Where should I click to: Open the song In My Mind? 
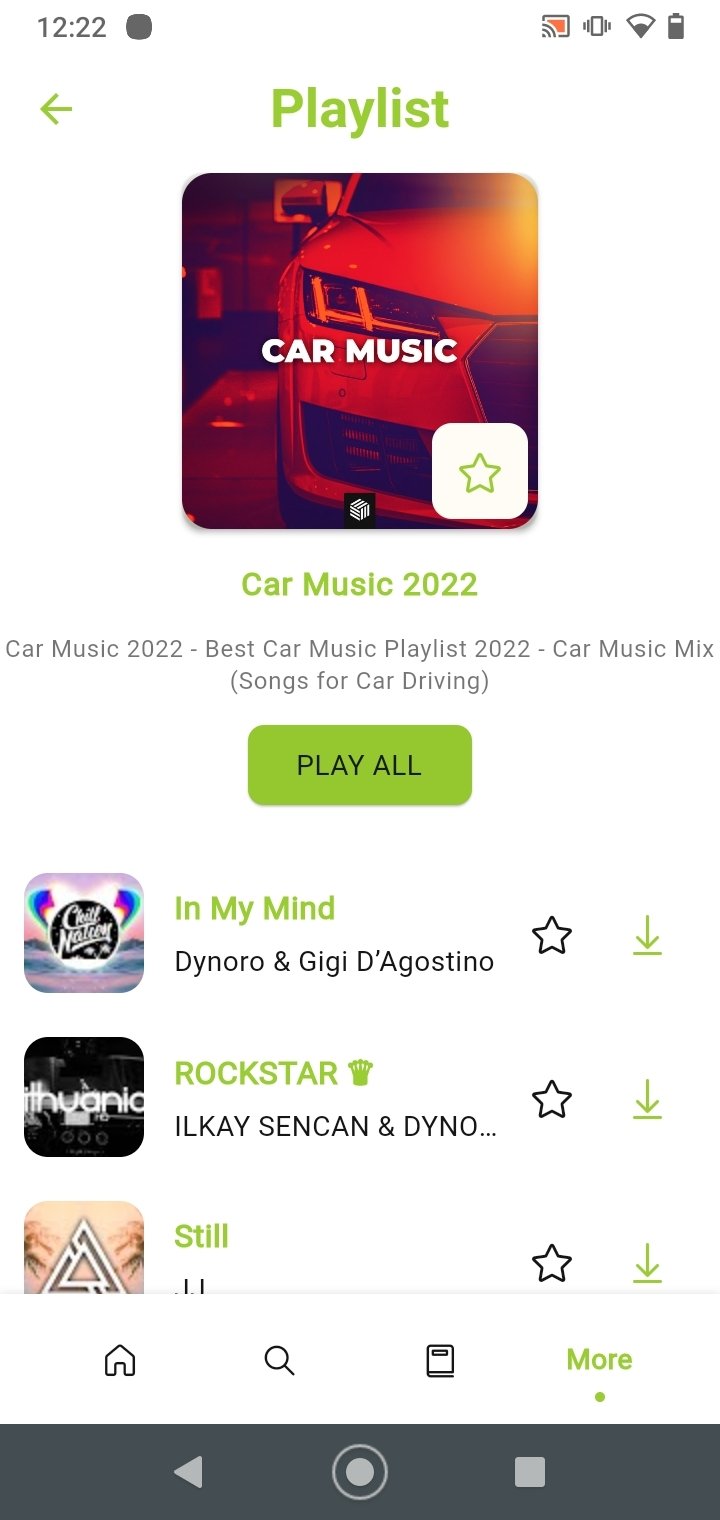[253, 908]
